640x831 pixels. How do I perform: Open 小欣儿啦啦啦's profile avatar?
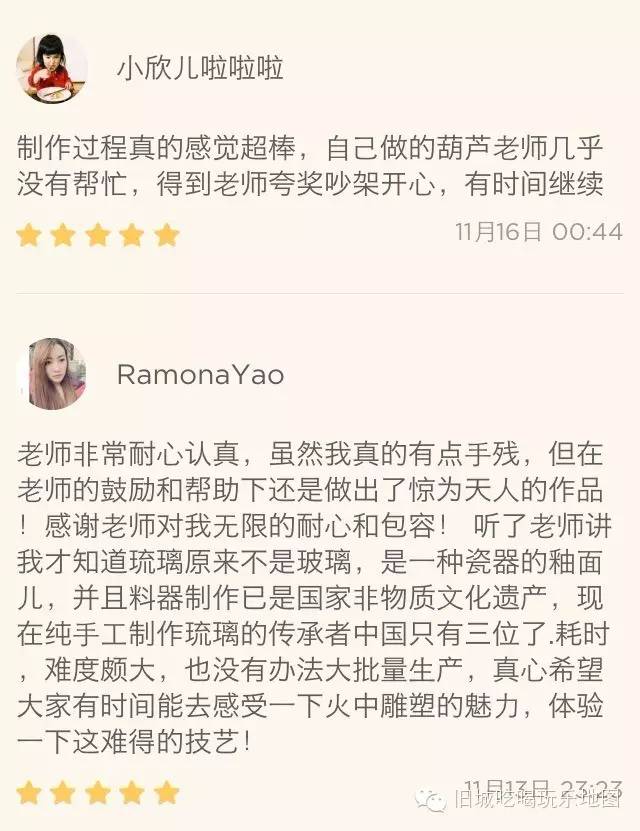pyautogui.click(x=51, y=67)
